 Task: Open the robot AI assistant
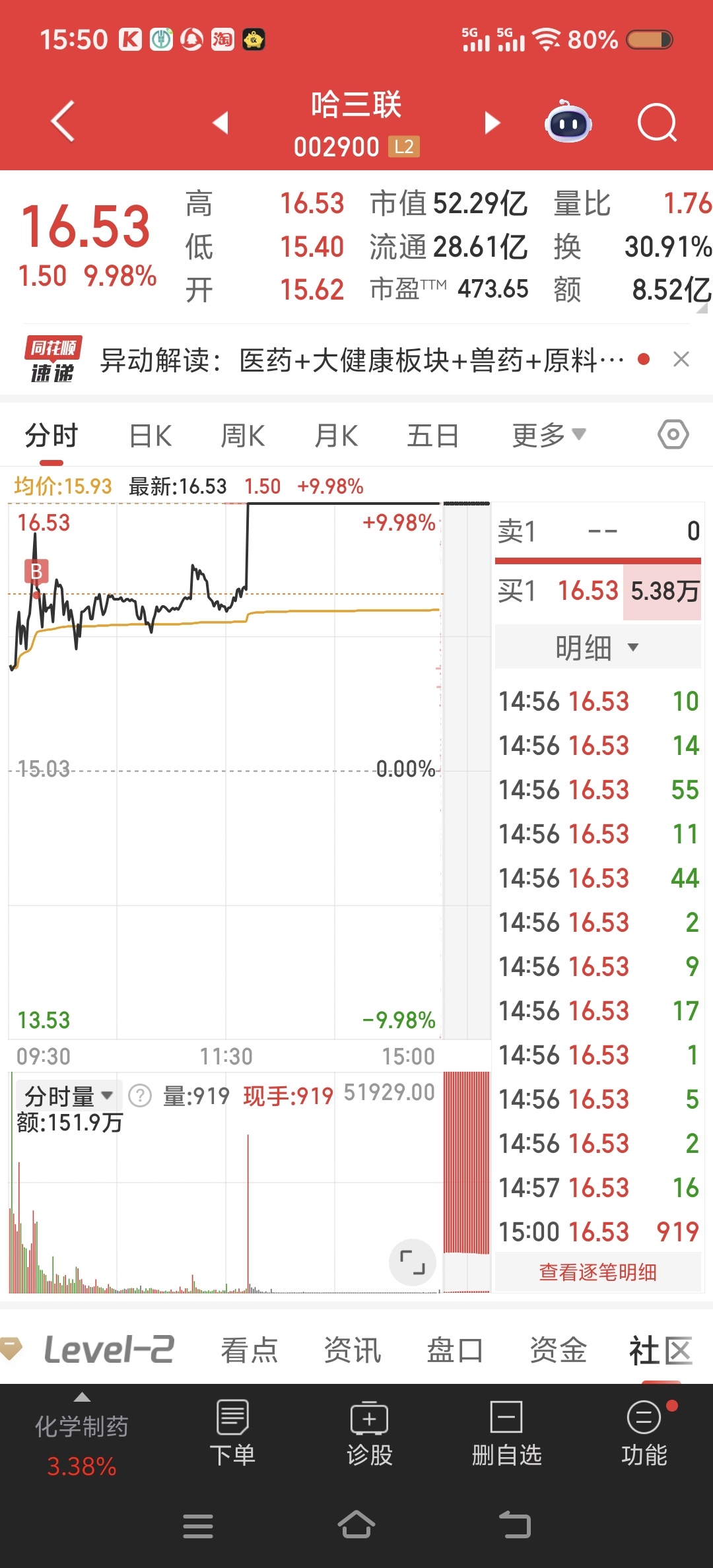568,121
